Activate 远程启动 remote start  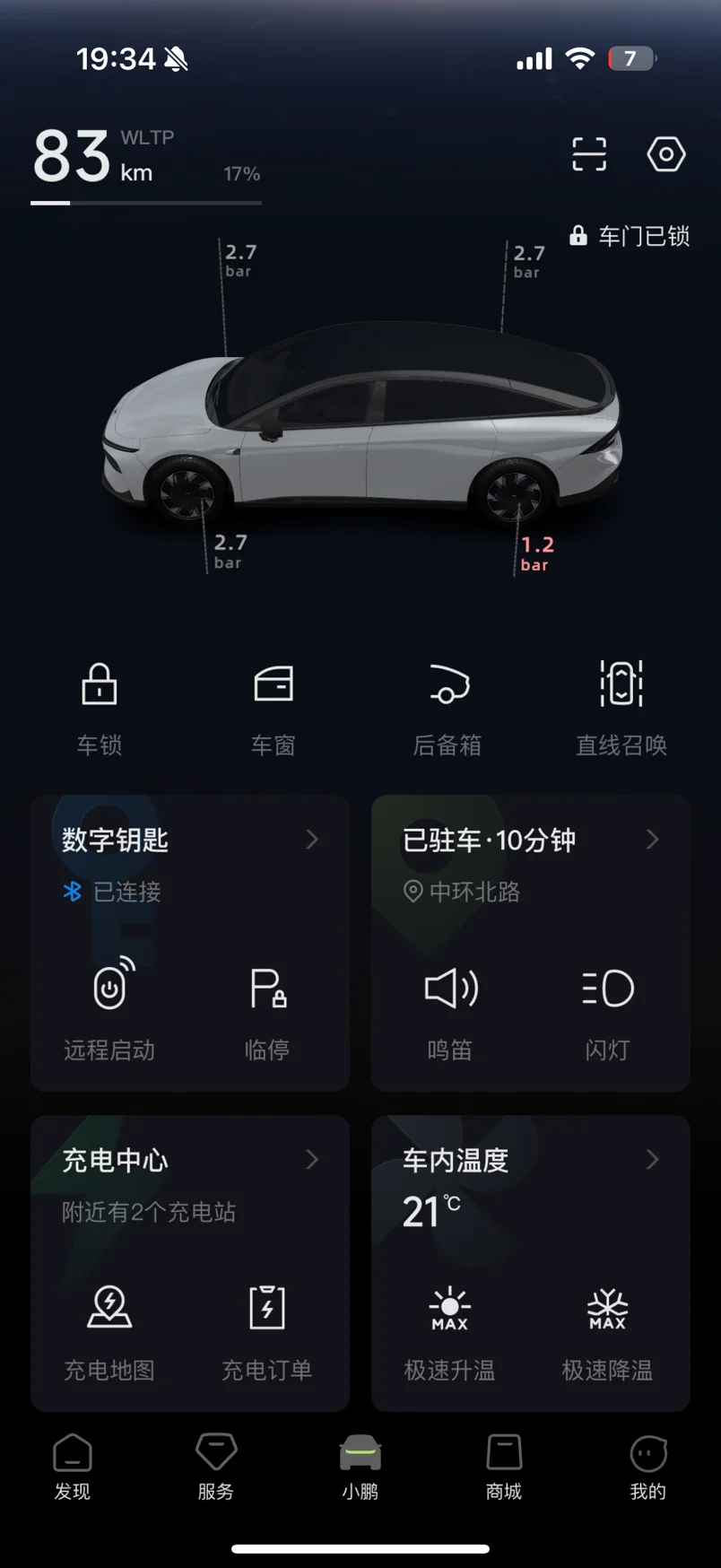[x=109, y=1008]
